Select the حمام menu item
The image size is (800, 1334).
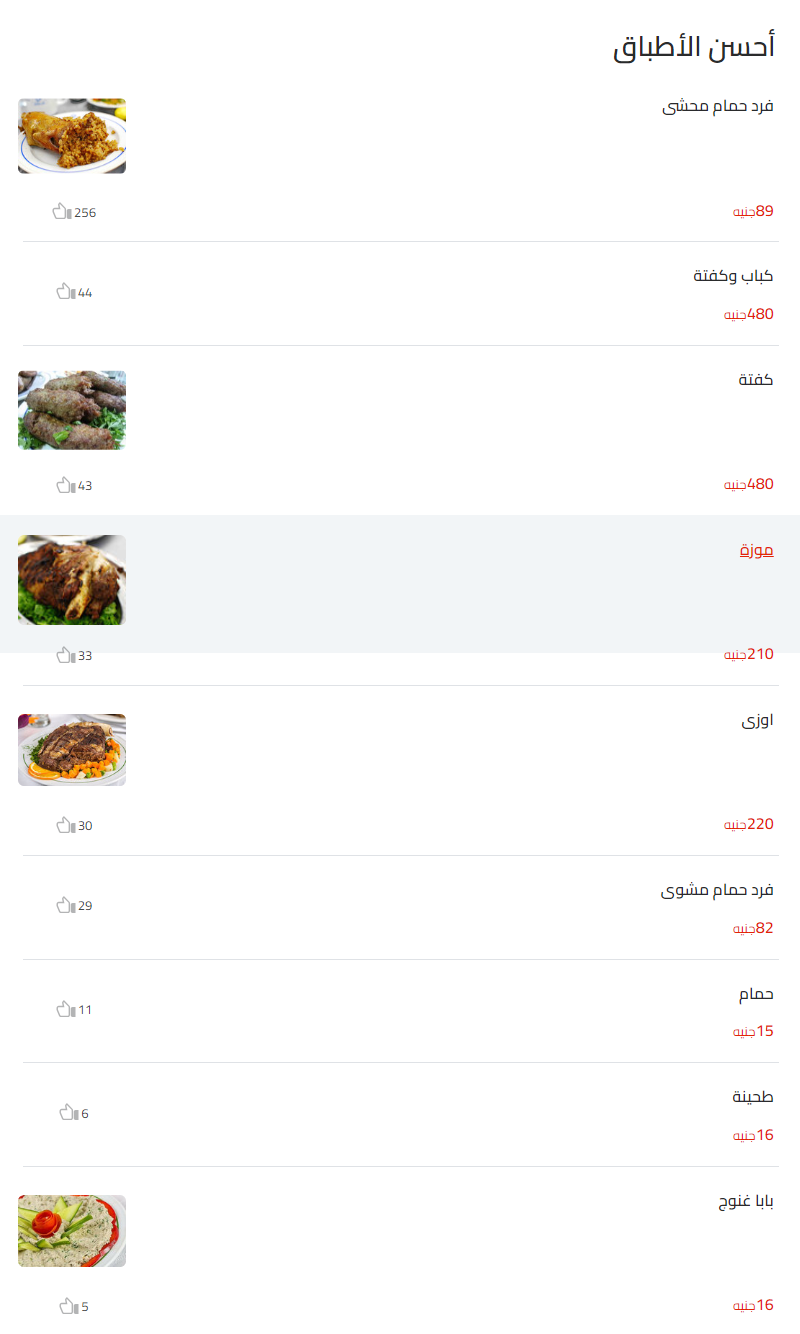point(757,993)
